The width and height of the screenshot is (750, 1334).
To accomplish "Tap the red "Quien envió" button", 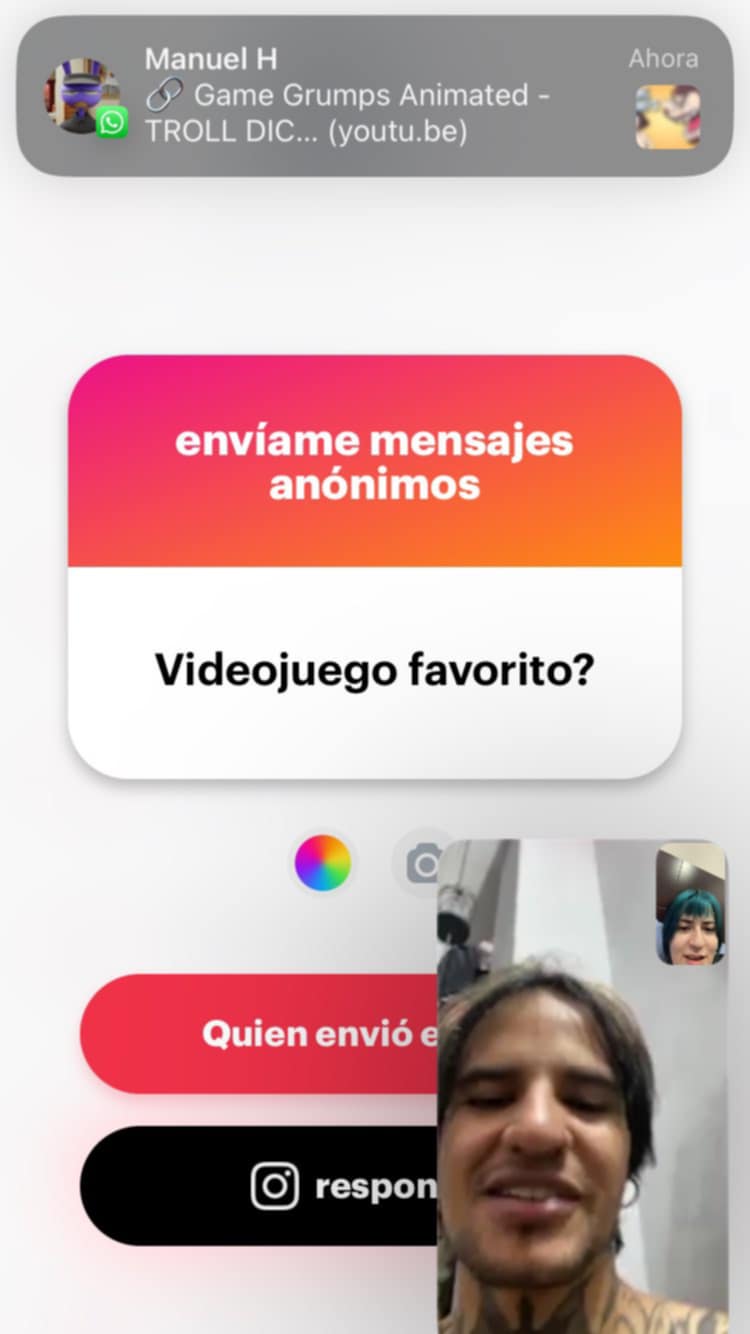I will pos(260,1034).
